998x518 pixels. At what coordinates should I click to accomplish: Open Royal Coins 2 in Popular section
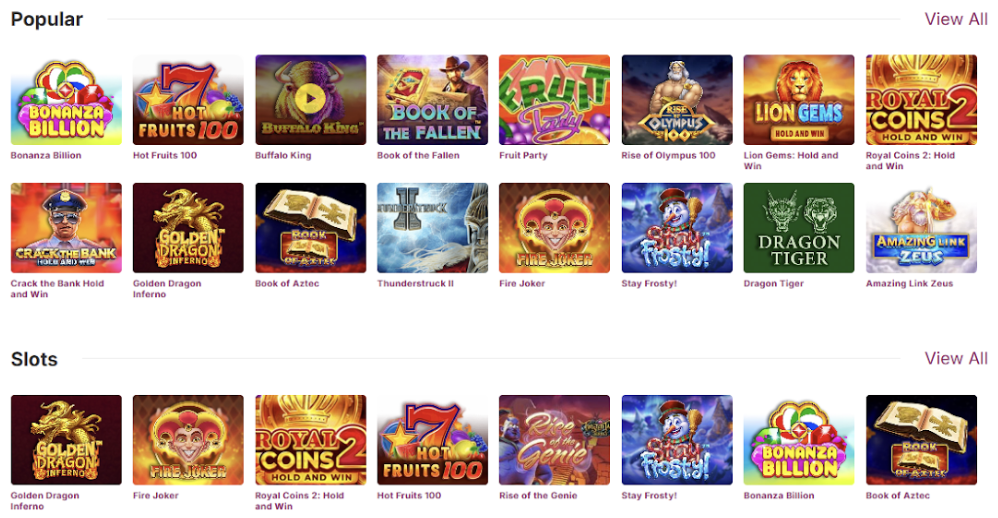[x=921, y=100]
